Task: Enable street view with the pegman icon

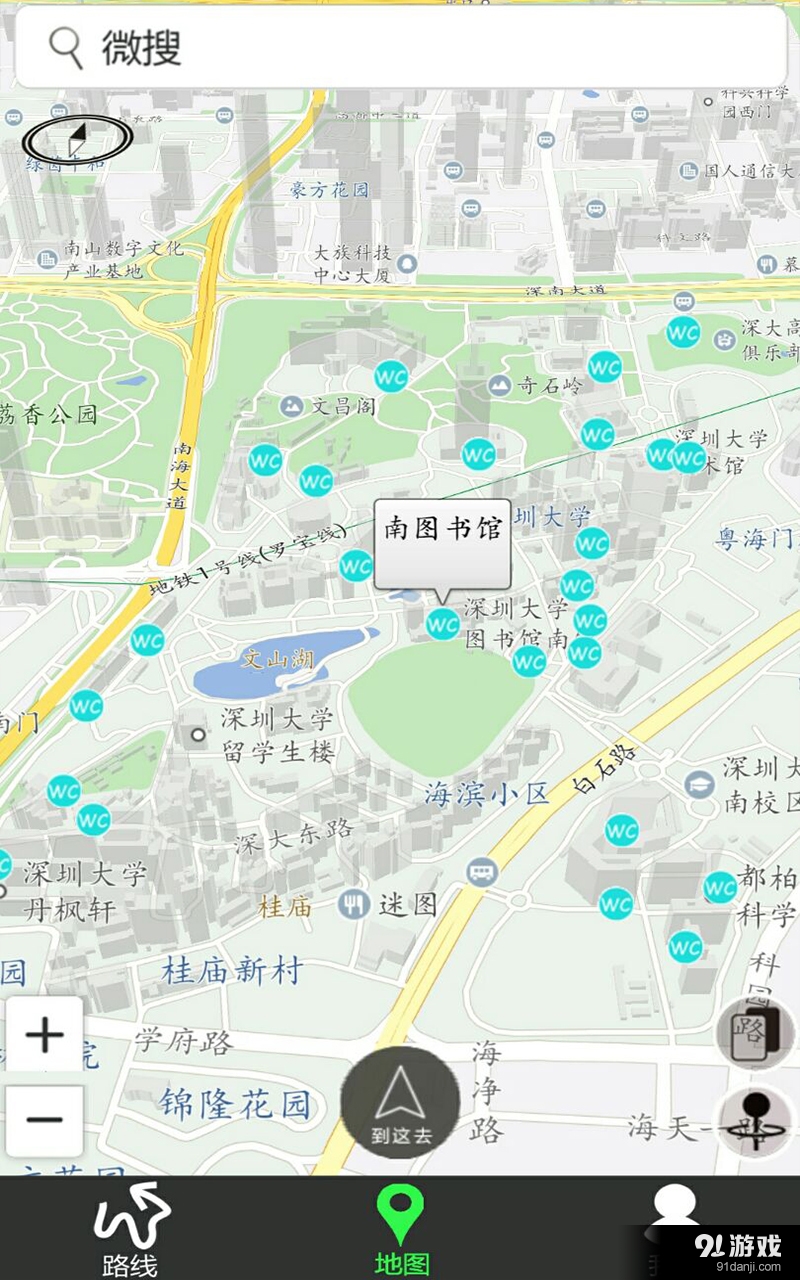Action: tap(753, 1120)
